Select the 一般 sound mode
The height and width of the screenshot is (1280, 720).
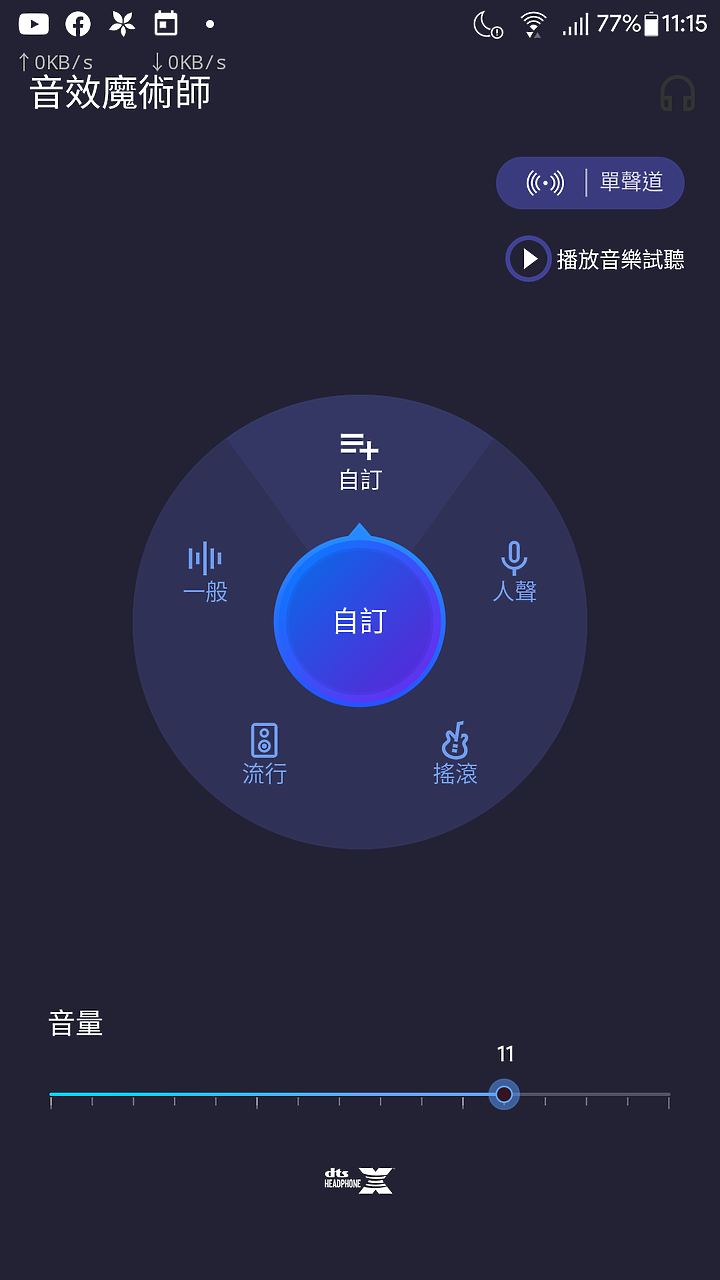[205, 572]
